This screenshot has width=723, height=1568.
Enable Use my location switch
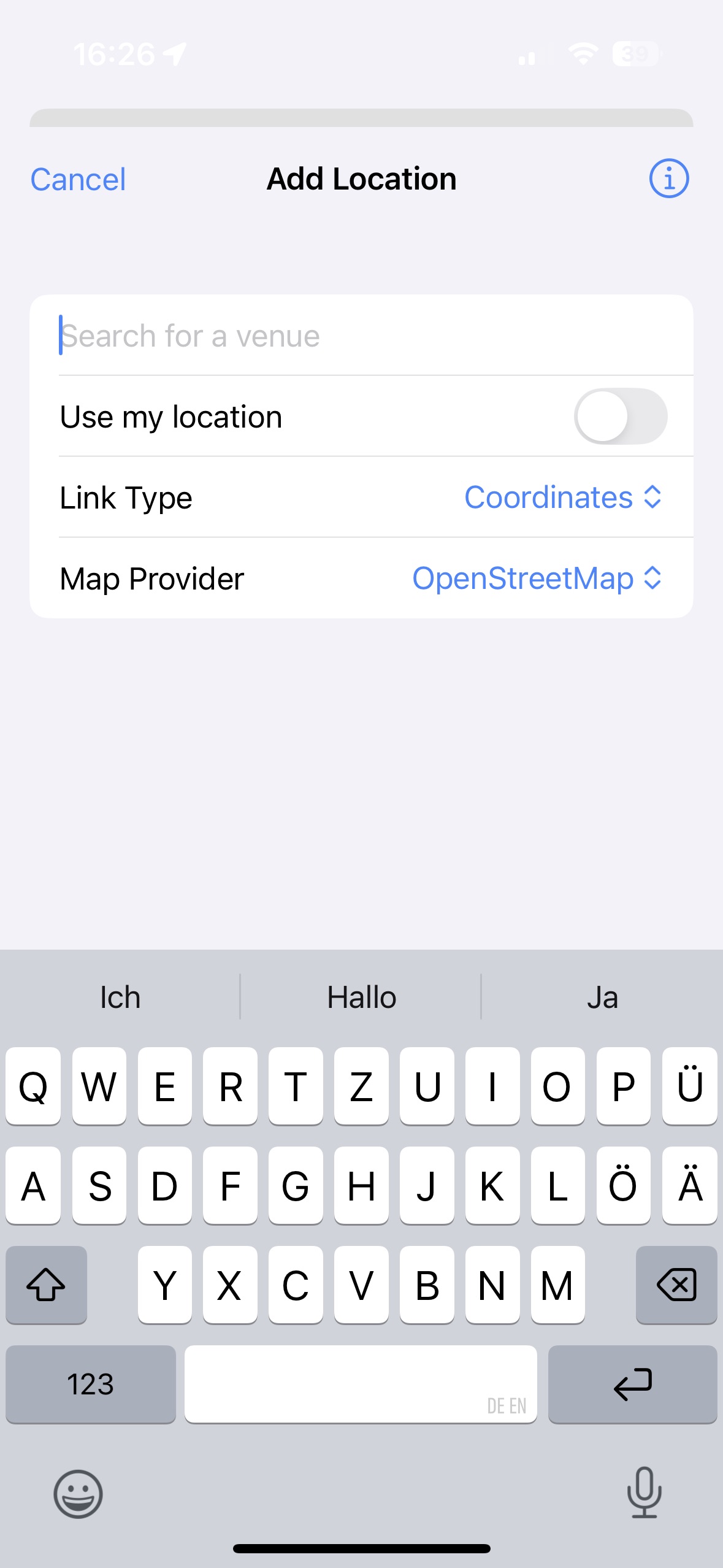620,417
